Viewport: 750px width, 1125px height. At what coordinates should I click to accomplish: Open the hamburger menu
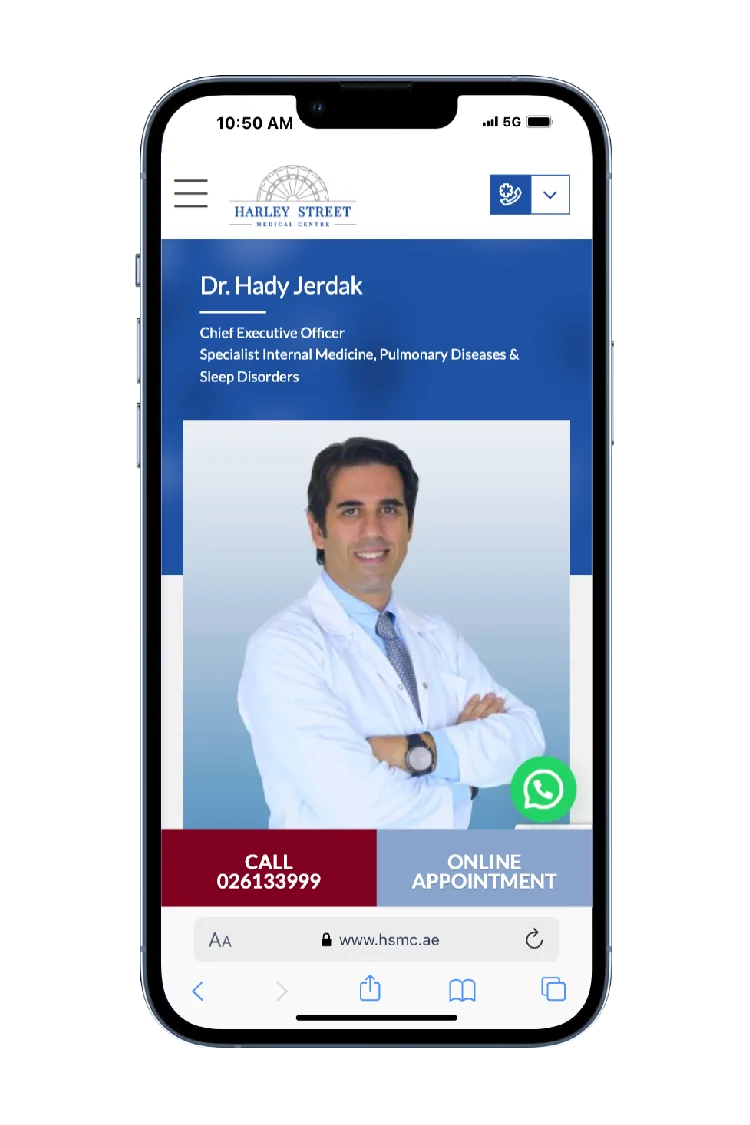click(x=191, y=193)
